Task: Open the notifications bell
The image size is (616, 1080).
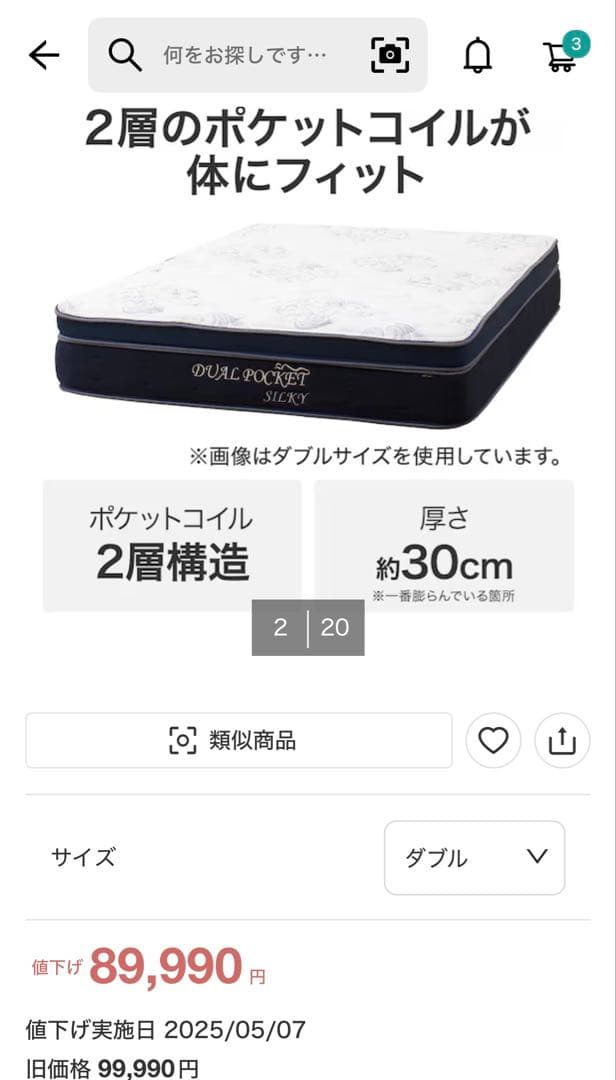Action: click(x=478, y=56)
